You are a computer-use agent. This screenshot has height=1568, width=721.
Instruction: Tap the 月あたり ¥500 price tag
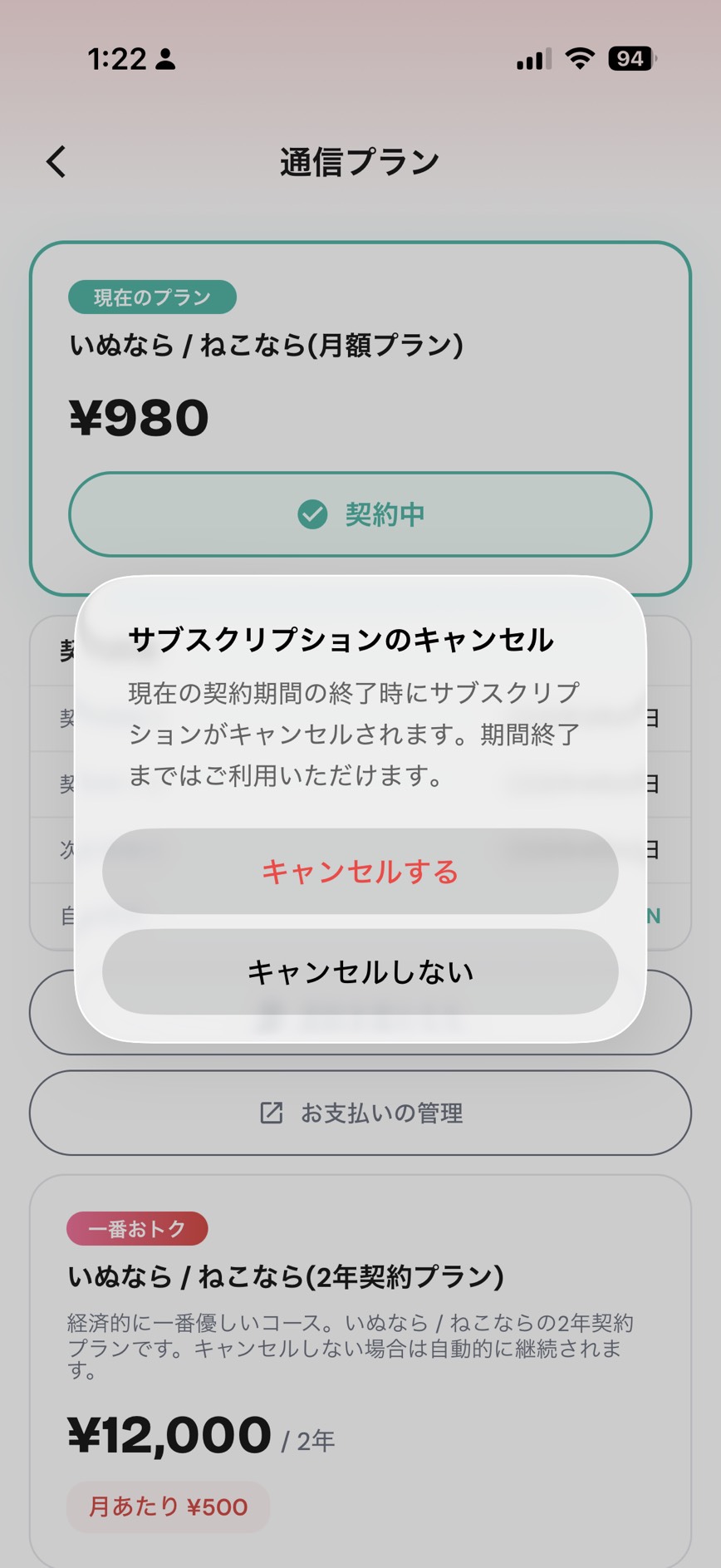[168, 1506]
